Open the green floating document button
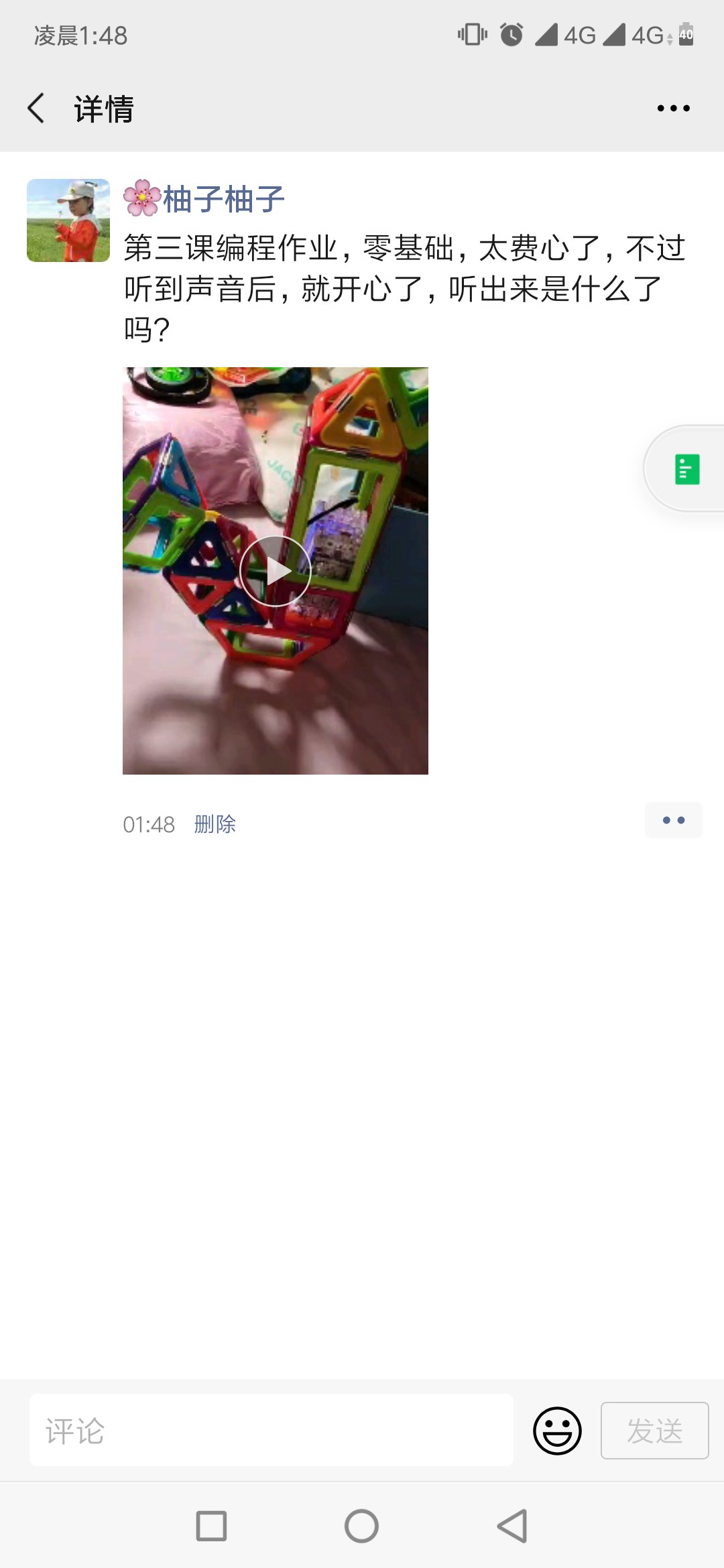Screen dimensions: 724x1568 (687, 469)
